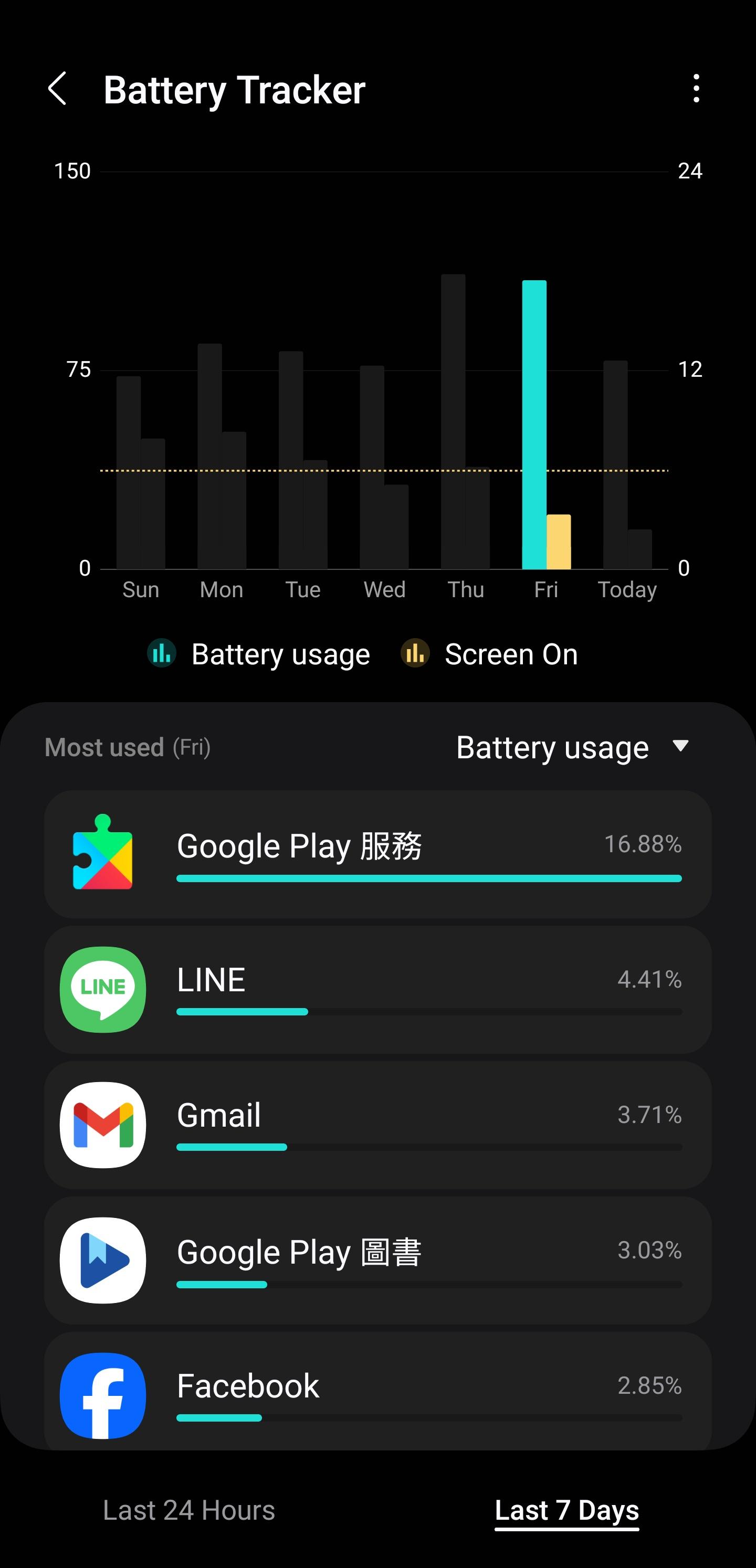Open Google Play 圖書 usage row

coord(377,1260)
